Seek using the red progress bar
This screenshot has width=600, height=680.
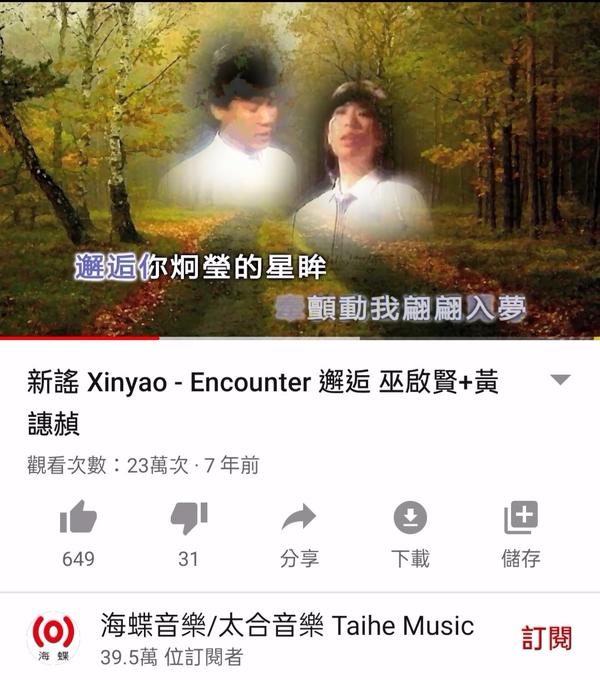point(80,338)
